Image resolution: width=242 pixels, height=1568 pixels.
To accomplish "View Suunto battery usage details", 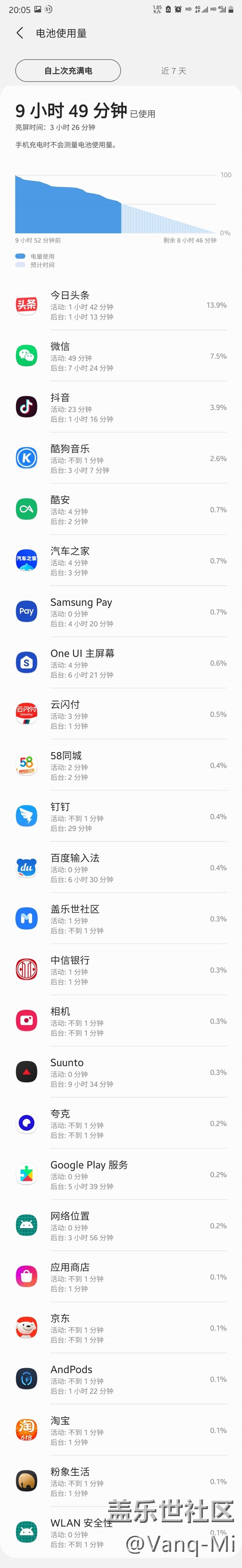I will tap(121, 1072).
